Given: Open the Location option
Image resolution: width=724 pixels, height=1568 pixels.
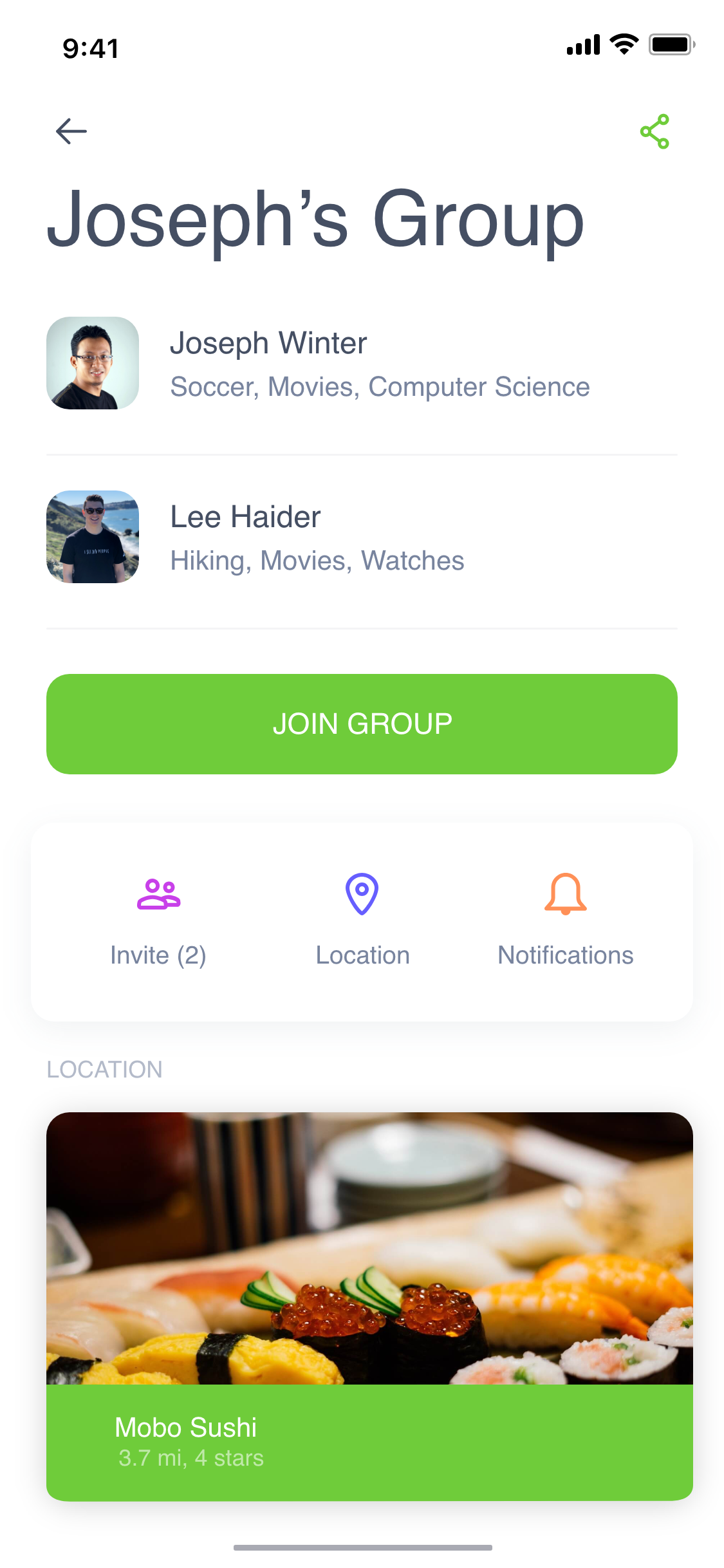Looking at the screenshot, I should 362,920.
